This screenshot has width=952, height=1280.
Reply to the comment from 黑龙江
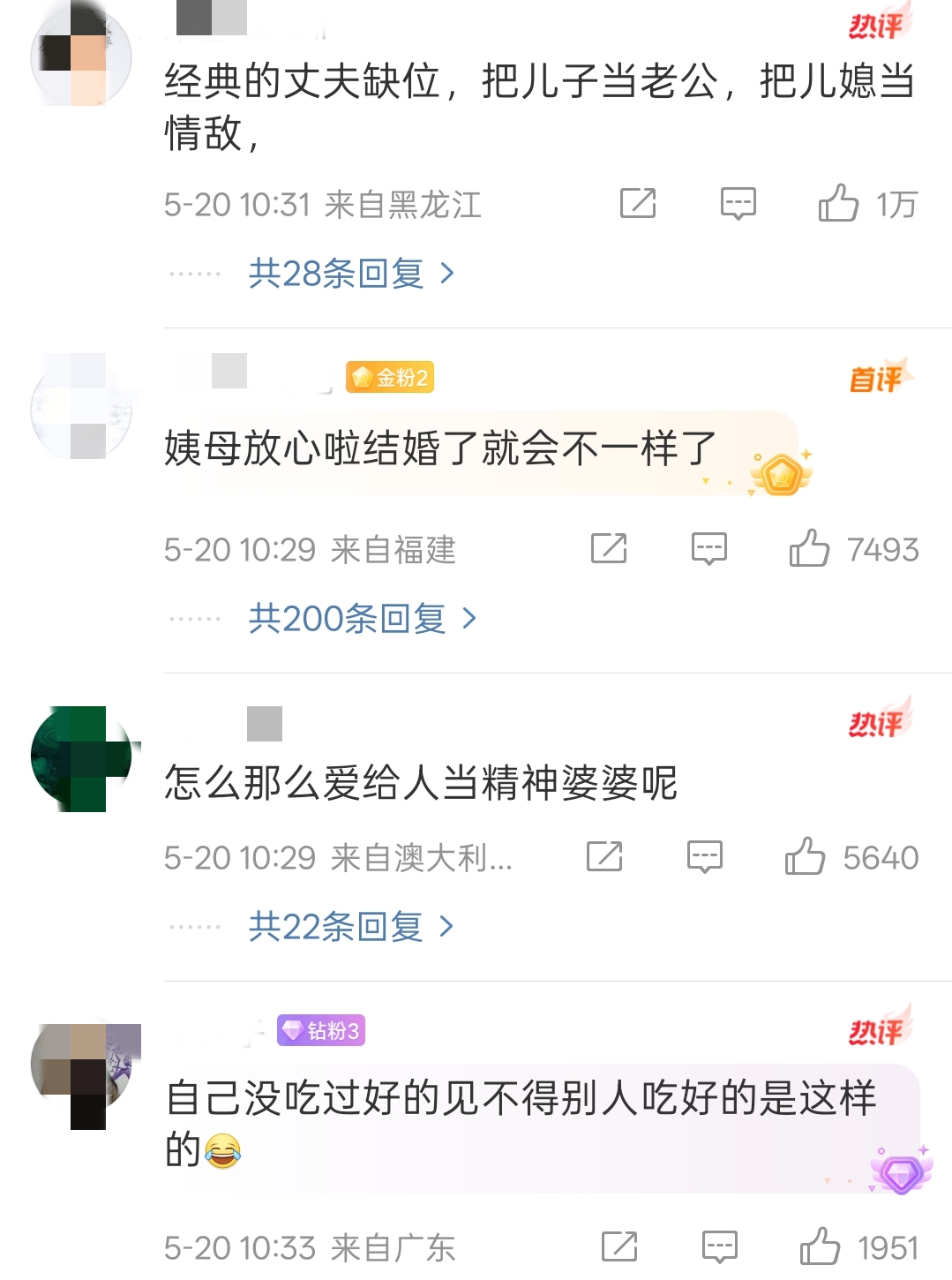point(738,203)
